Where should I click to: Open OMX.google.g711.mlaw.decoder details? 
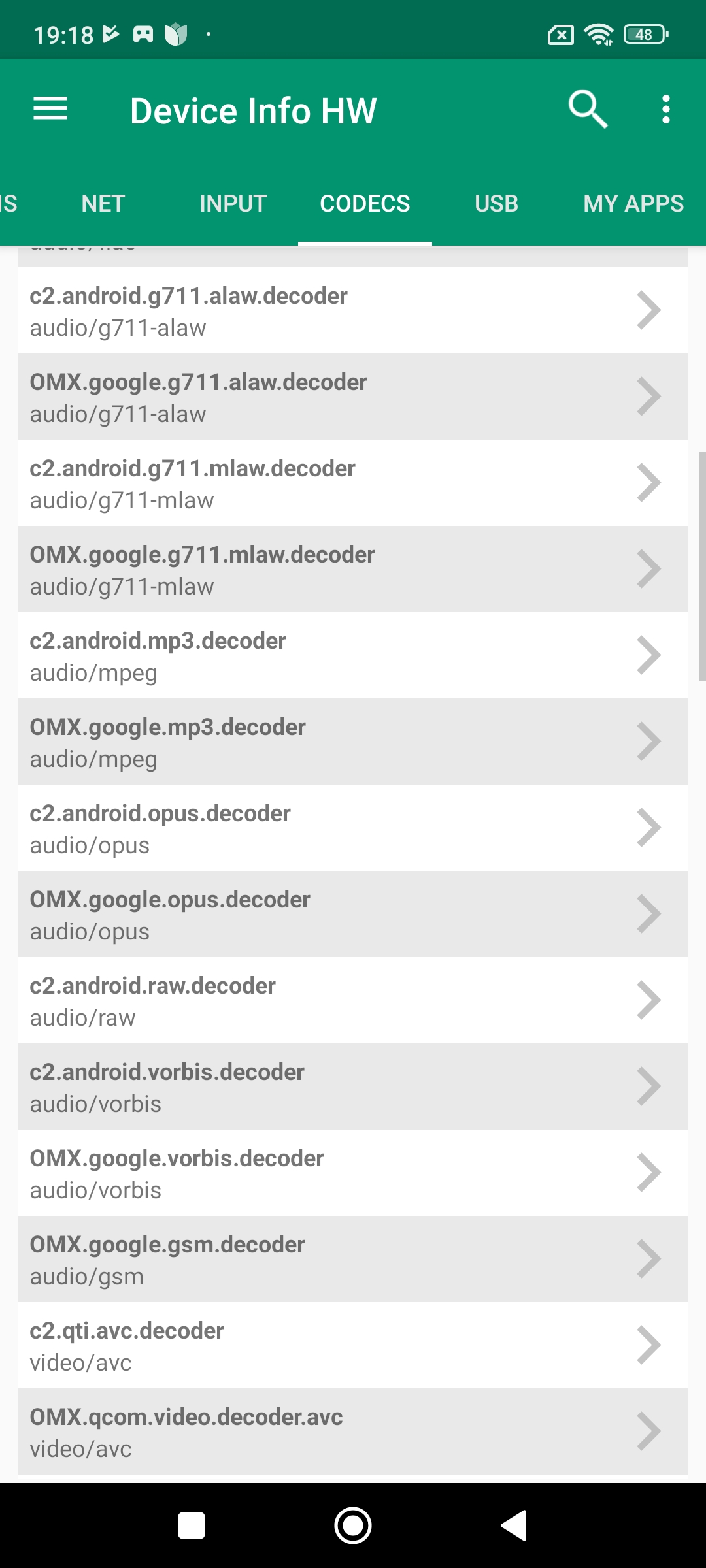[x=352, y=570]
